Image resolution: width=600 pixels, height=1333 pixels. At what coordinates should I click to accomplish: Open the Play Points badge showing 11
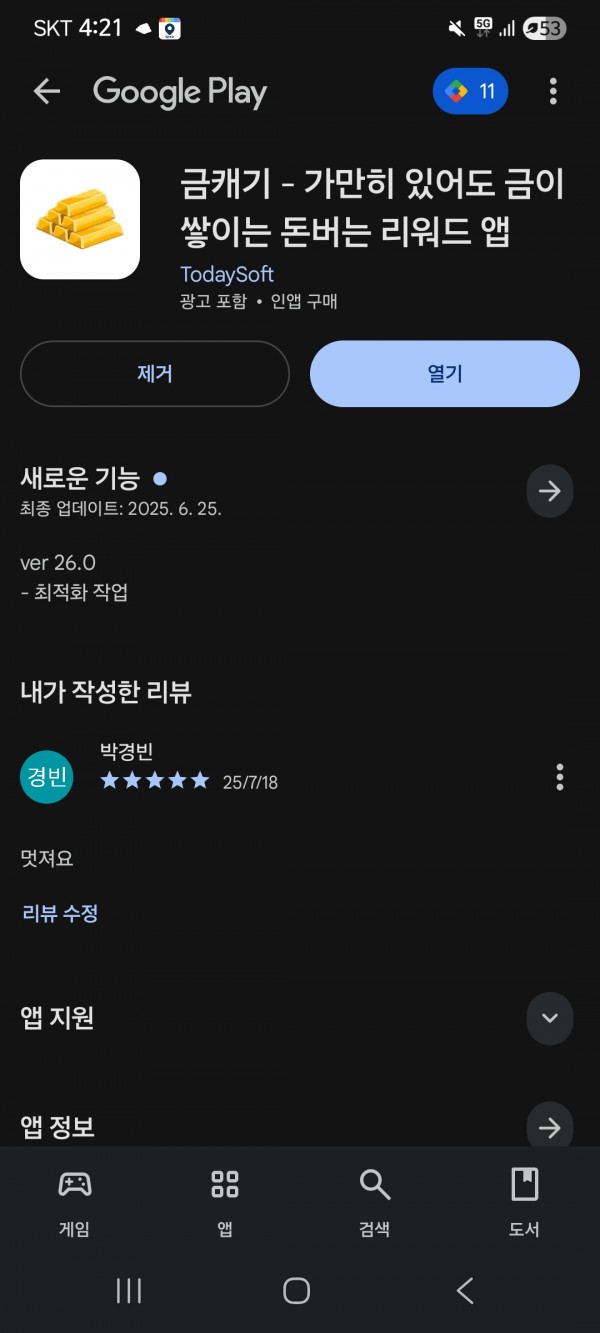point(470,92)
